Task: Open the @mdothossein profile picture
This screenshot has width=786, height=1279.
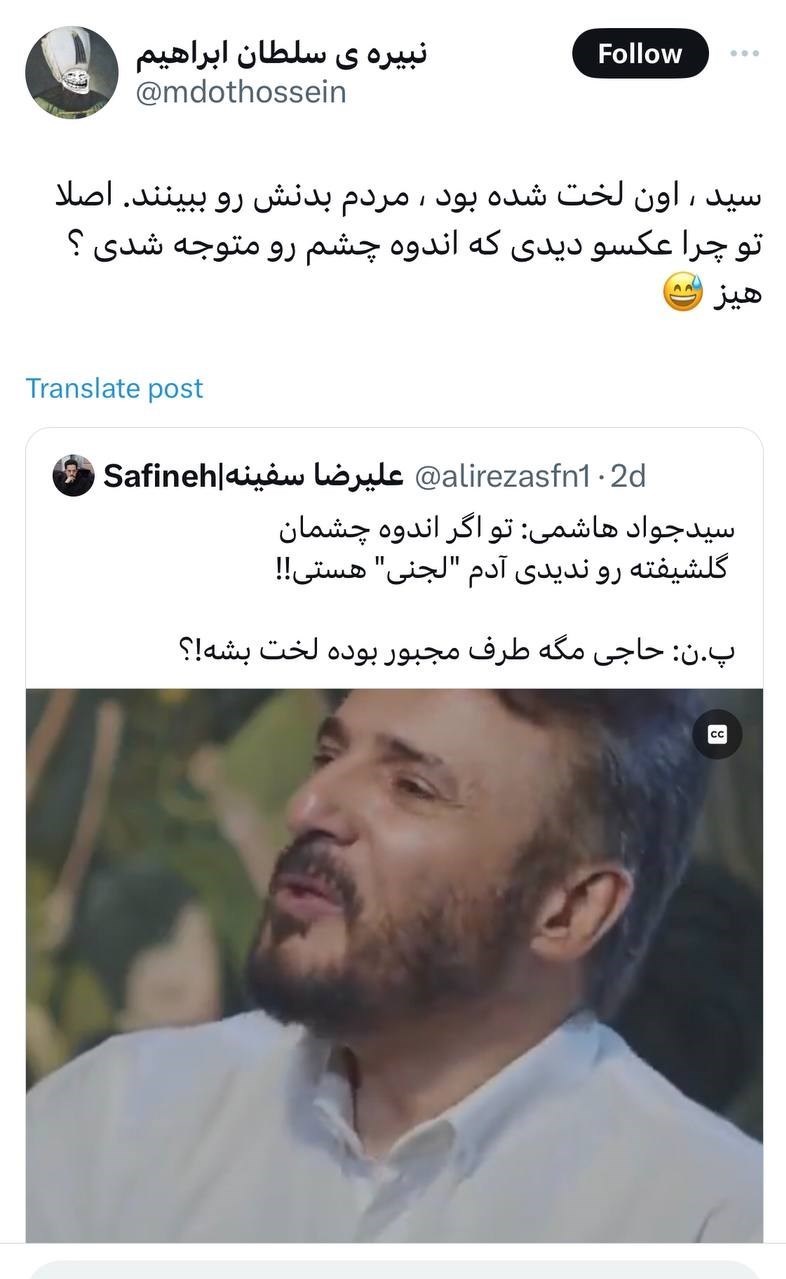Action: (72, 72)
